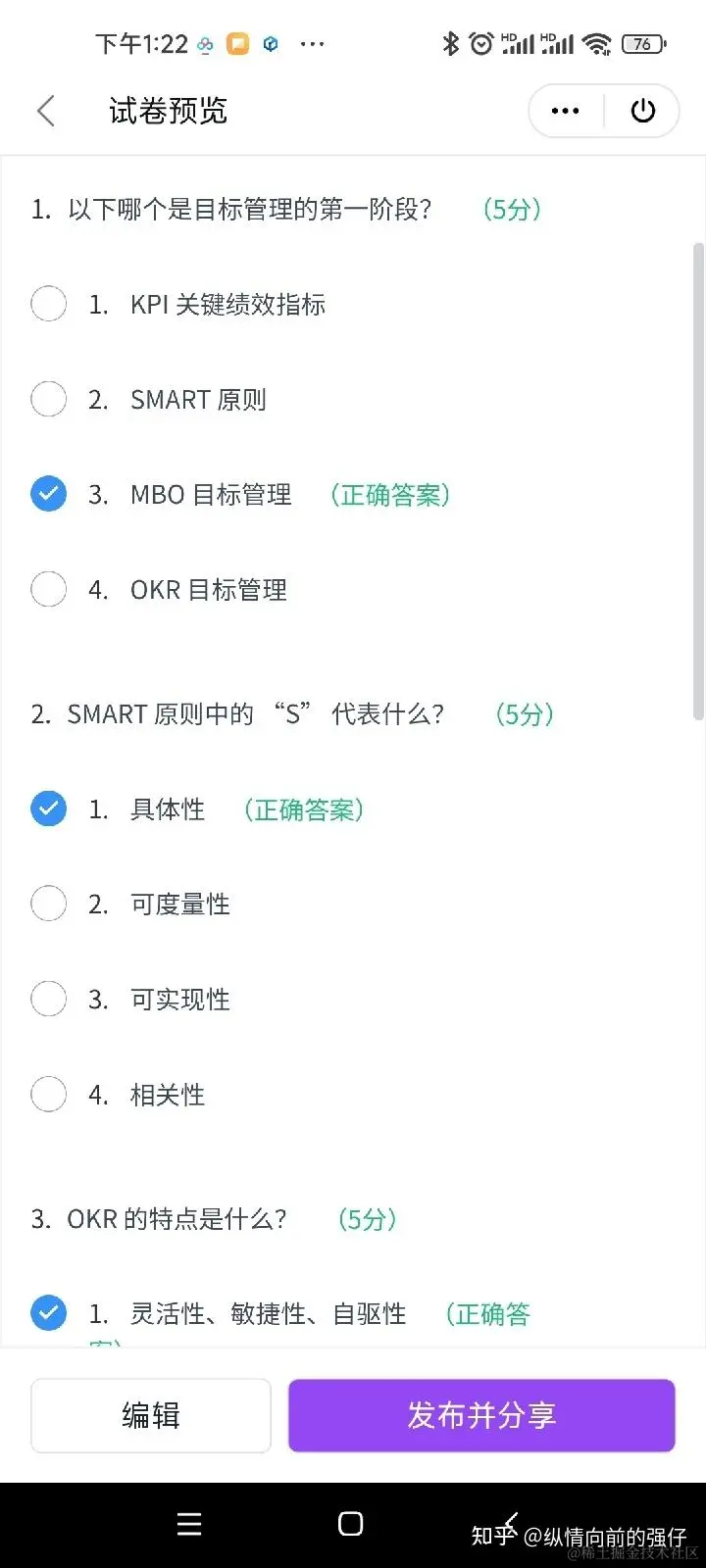Screen dimensions: 706x1568
Task: Tap the 编辑 button
Action: (x=151, y=1415)
